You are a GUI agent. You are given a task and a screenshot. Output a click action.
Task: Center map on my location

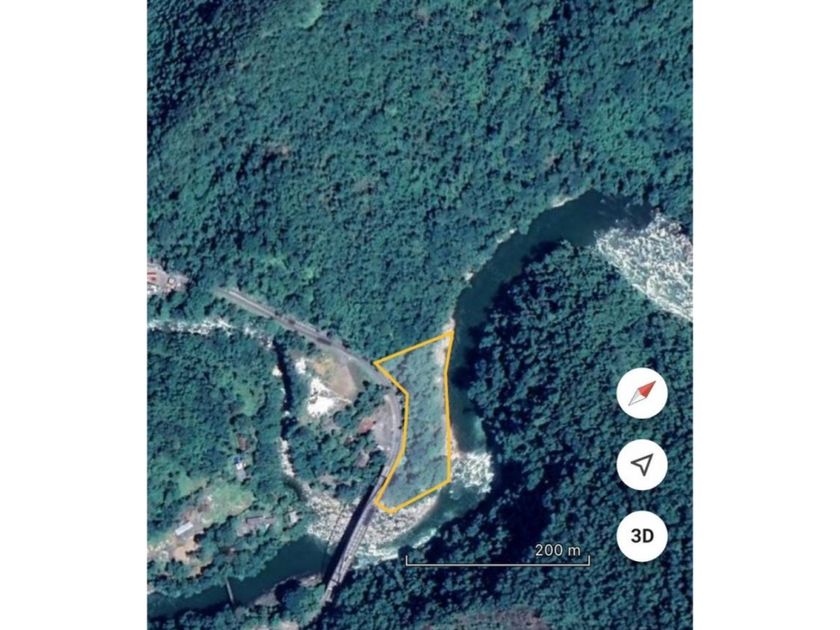point(642,464)
